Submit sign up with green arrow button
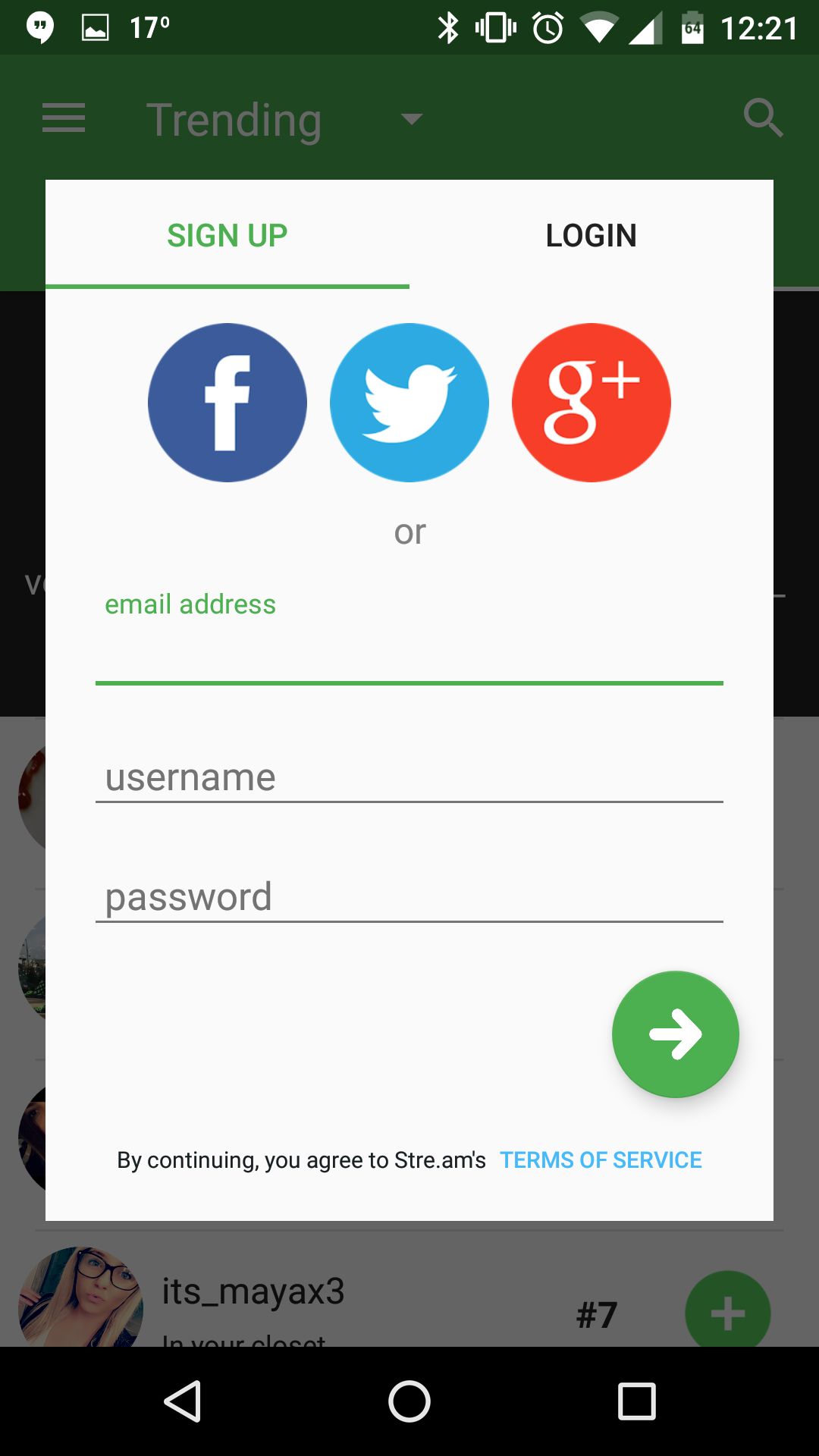819x1456 pixels. click(676, 1034)
